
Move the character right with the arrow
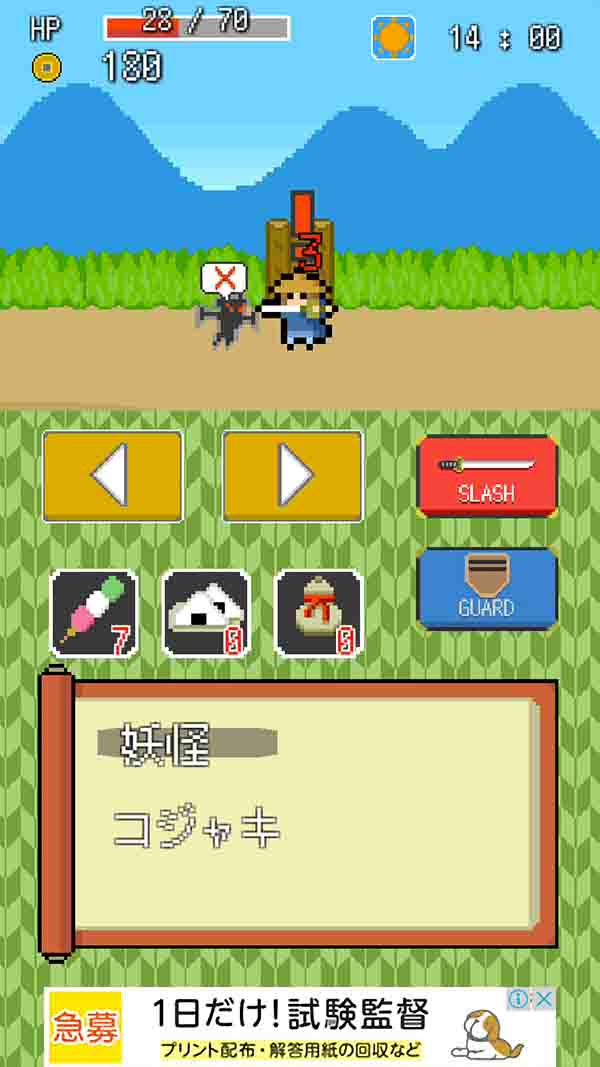tap(292, 476)
